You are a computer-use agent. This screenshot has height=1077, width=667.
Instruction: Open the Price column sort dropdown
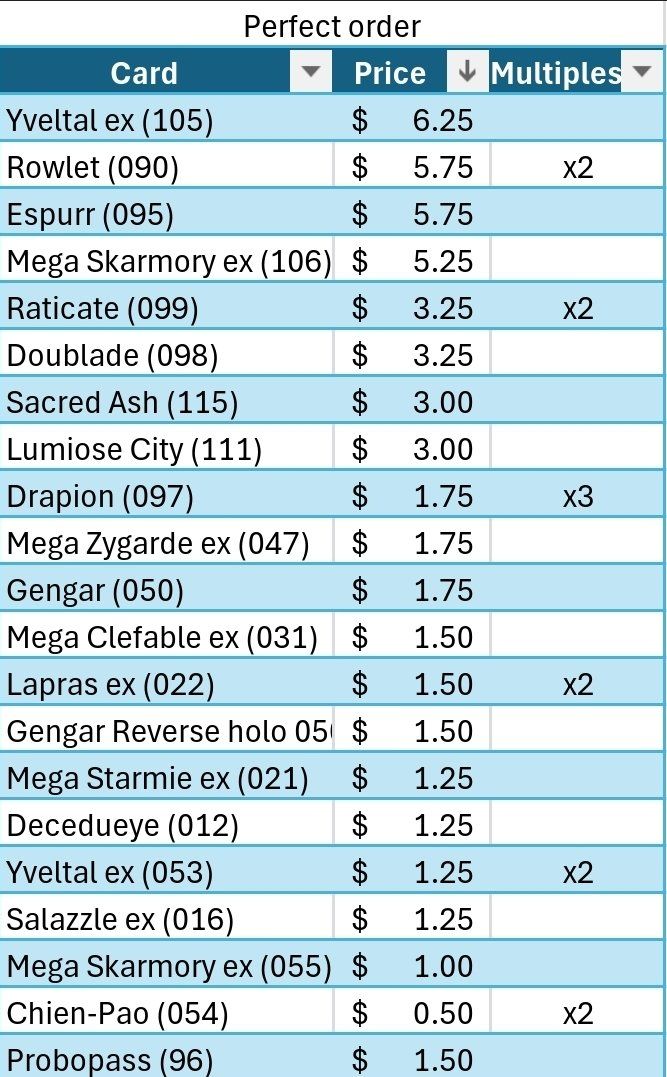pyautogui.click(x=467, y=71)
